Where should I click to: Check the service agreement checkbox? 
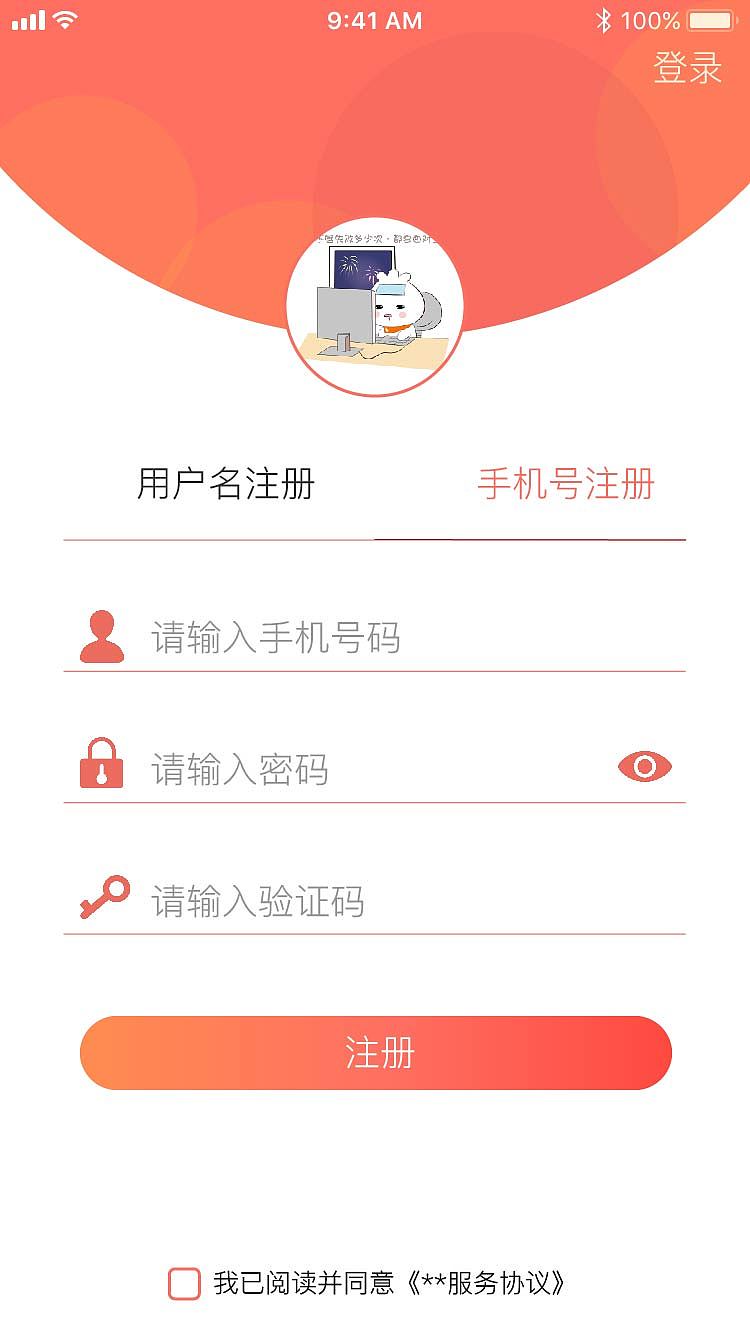pyautogui.click(x=183, y=1284)
